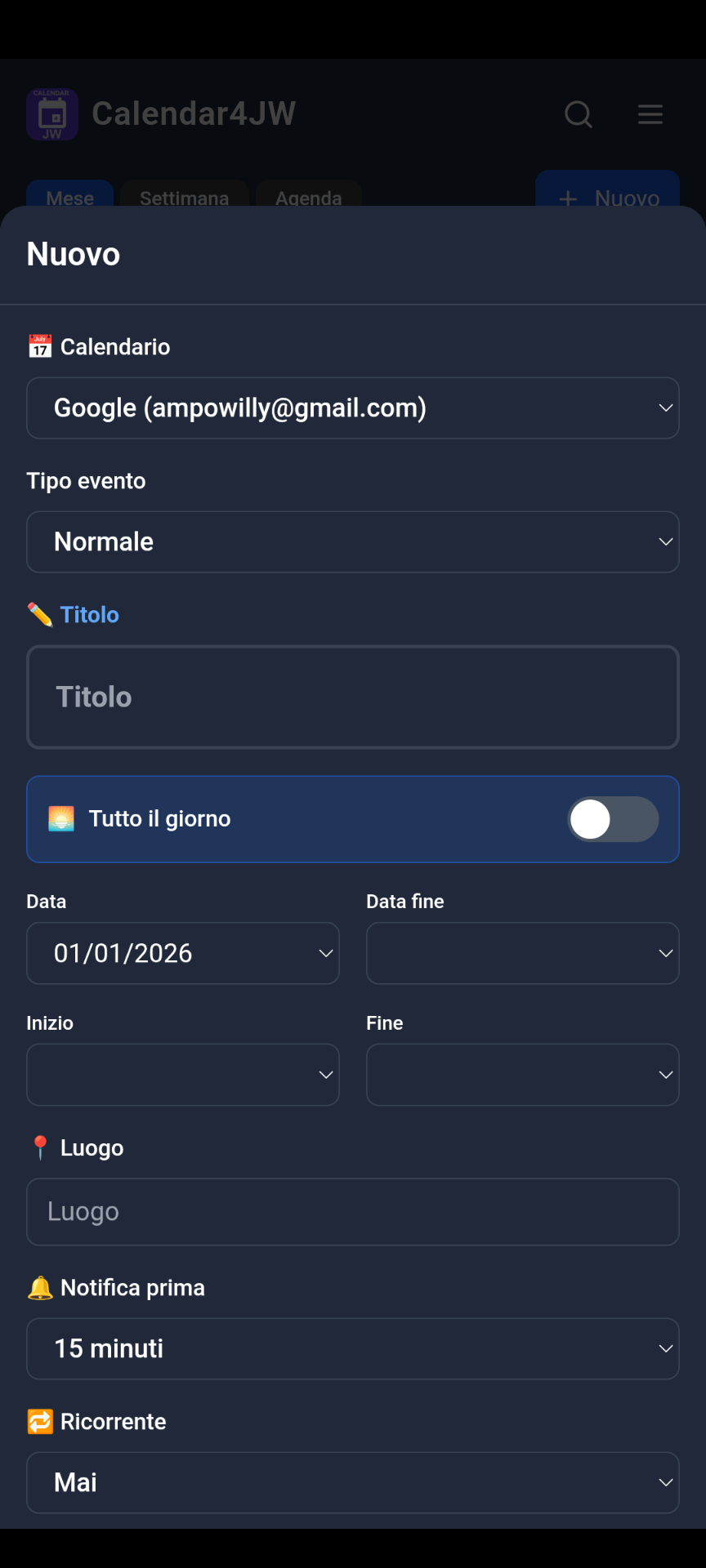
Task: Enable the Tutto il giorno switch
Action: 613,819
